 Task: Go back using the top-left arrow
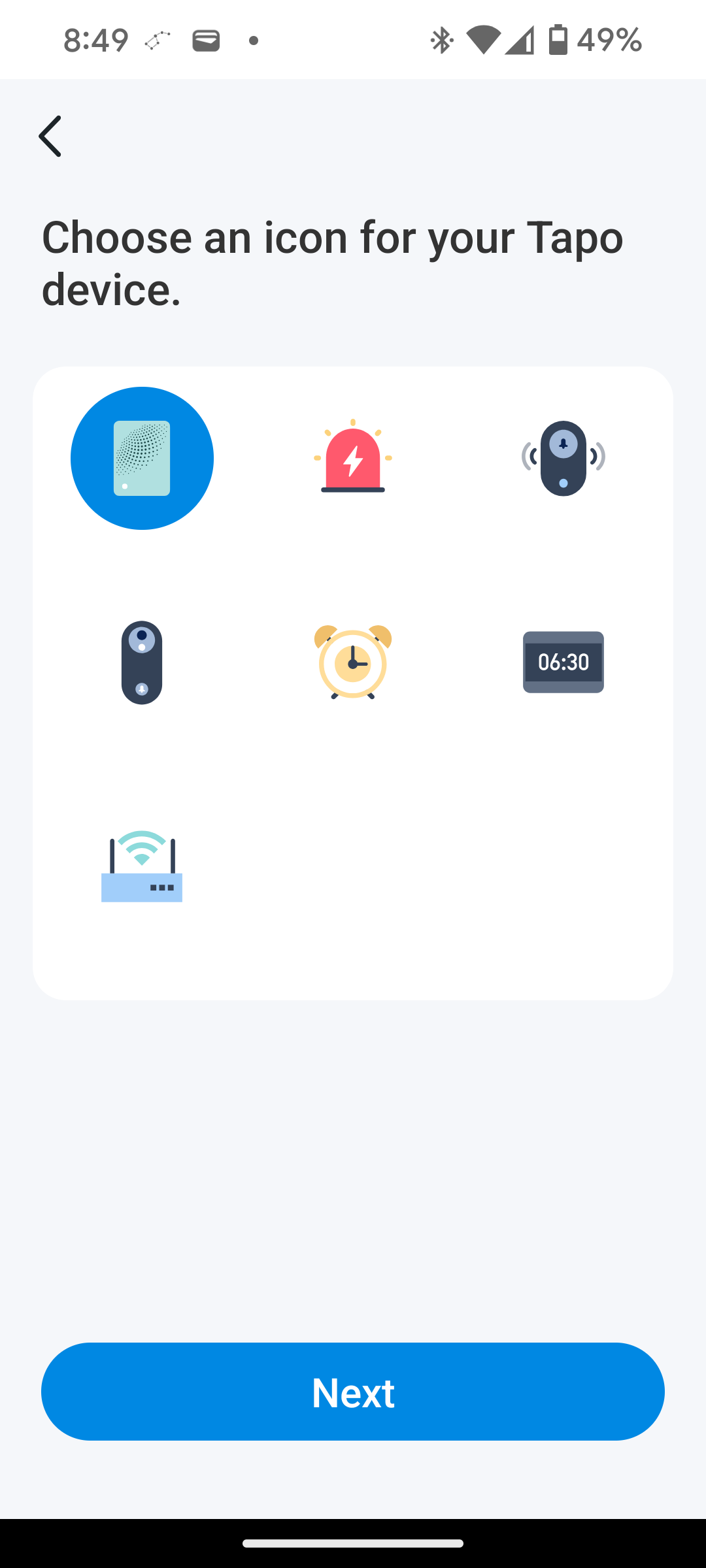click(x=50, y=136)
